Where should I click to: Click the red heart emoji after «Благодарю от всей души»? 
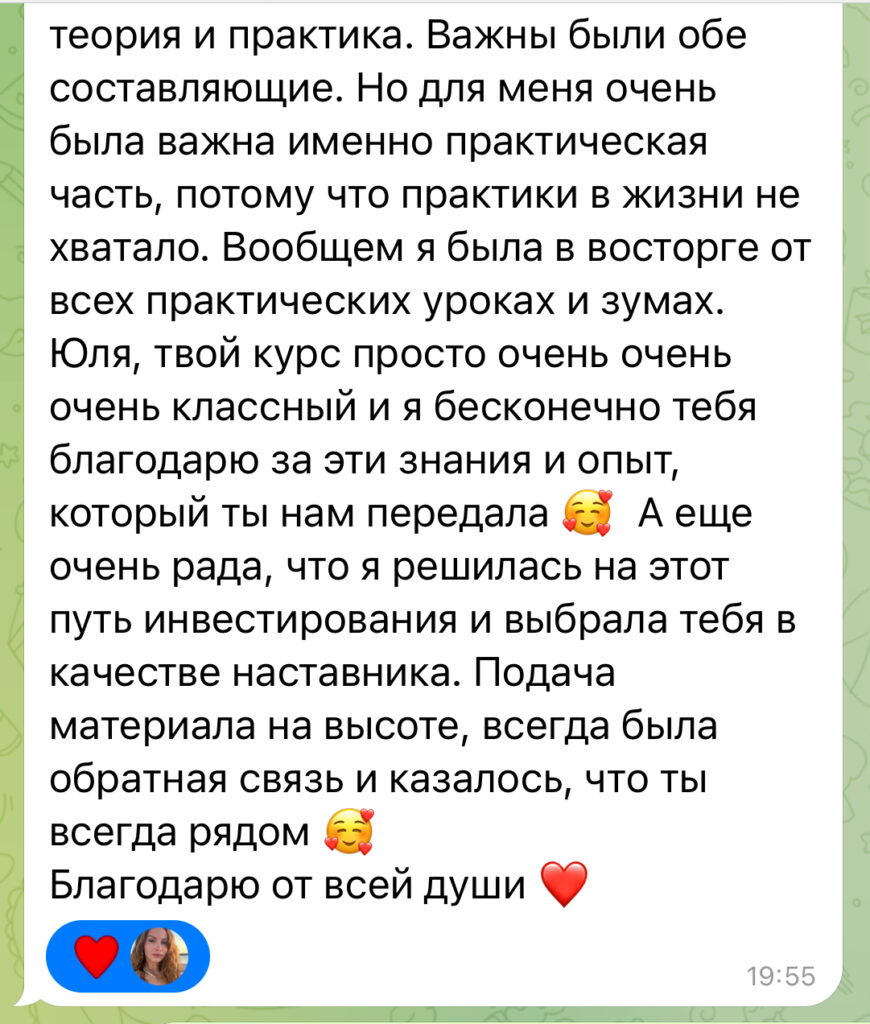point(564,881)
